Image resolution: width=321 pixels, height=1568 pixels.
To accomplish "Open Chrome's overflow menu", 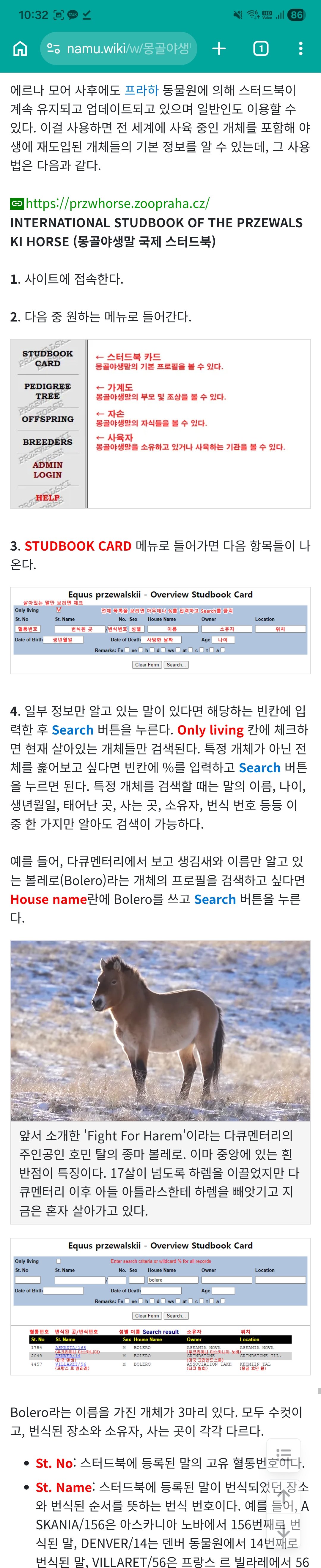I will pyautogui.click(x=300, y=49).
